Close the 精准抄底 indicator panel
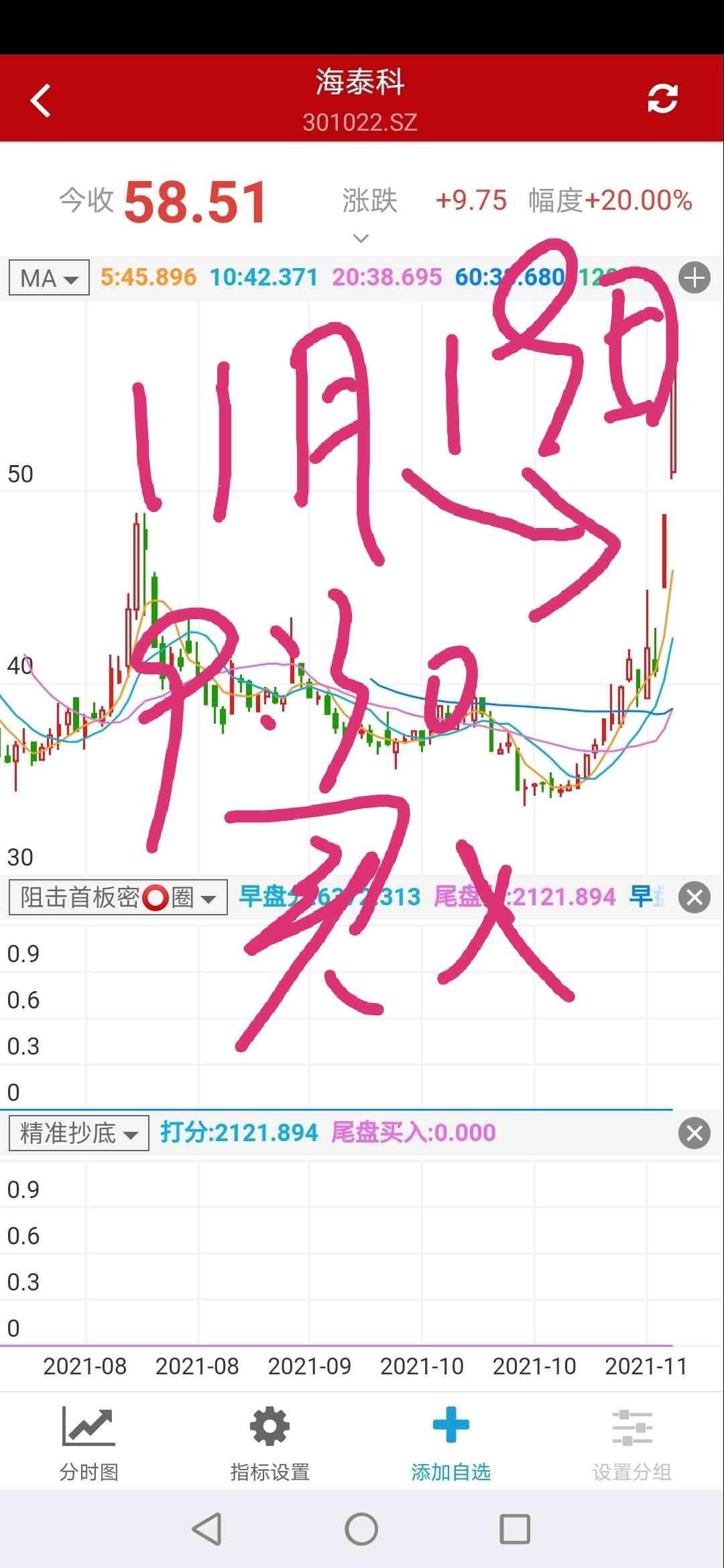The image size is (724, 1568). 694,1133
